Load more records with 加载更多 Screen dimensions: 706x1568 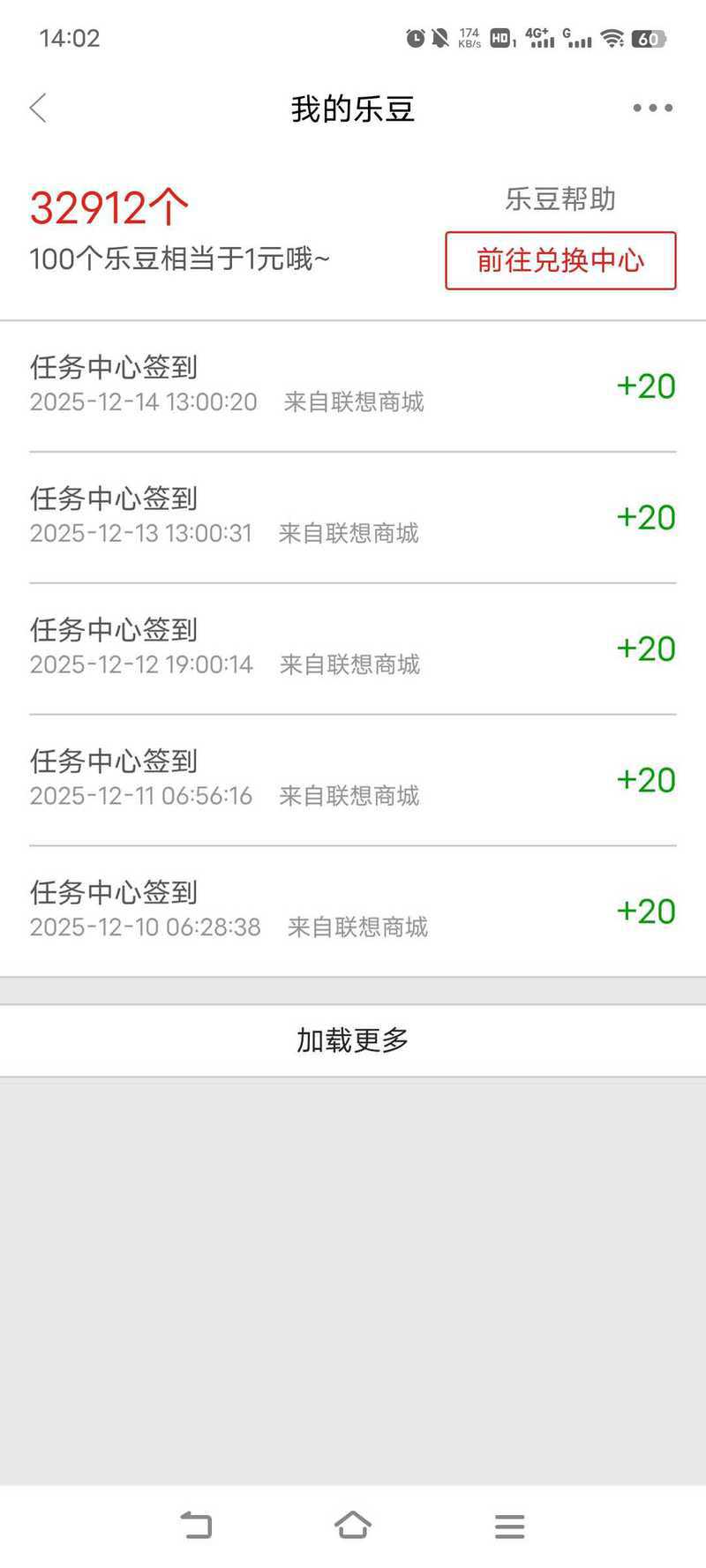[x=353, y=1040]
